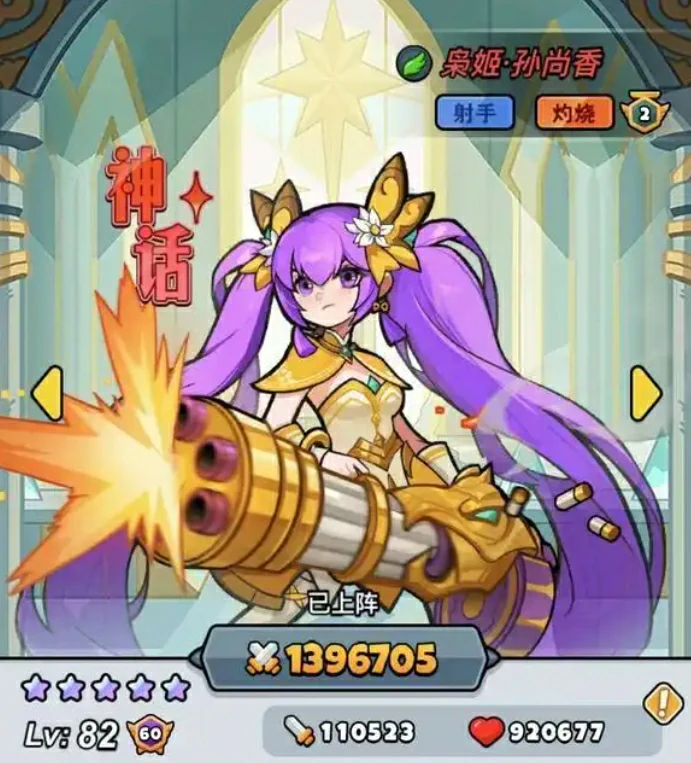Go to the previous hero with left arrow
The height and width of the screenshot is (763, 691).
coord(47,393)
